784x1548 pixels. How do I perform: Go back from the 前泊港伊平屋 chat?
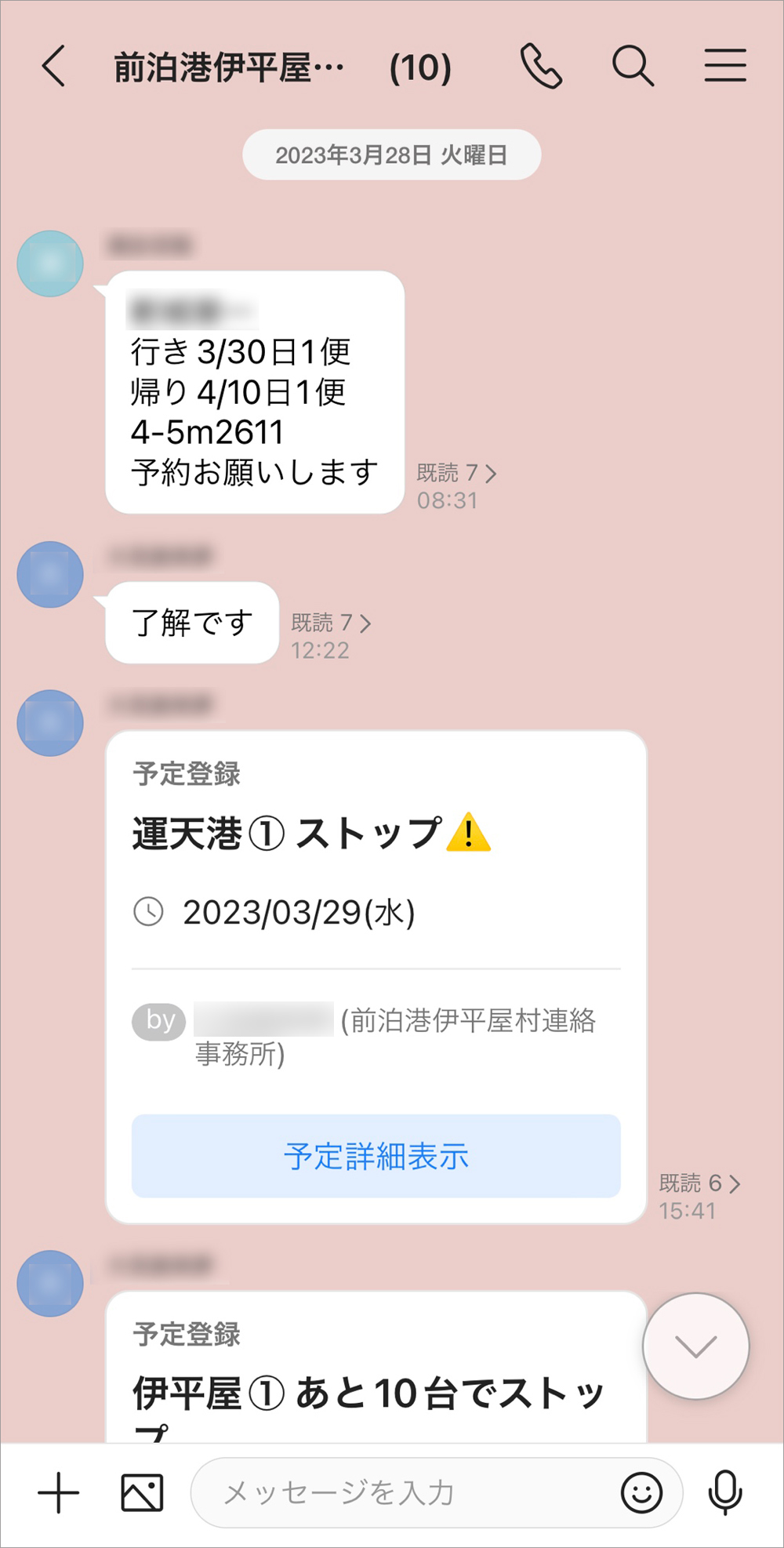(53, 66)
